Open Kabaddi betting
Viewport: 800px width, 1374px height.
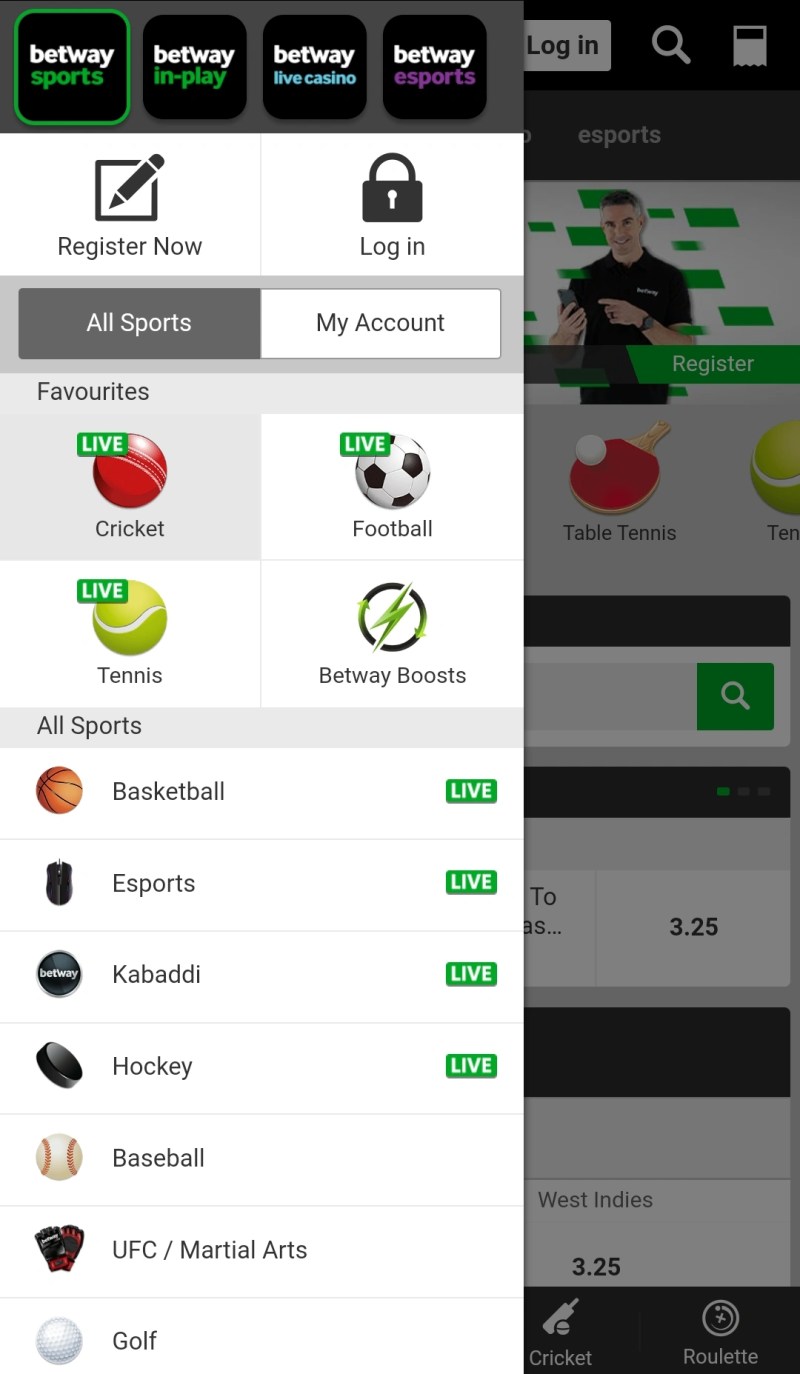tap(260, 975)
